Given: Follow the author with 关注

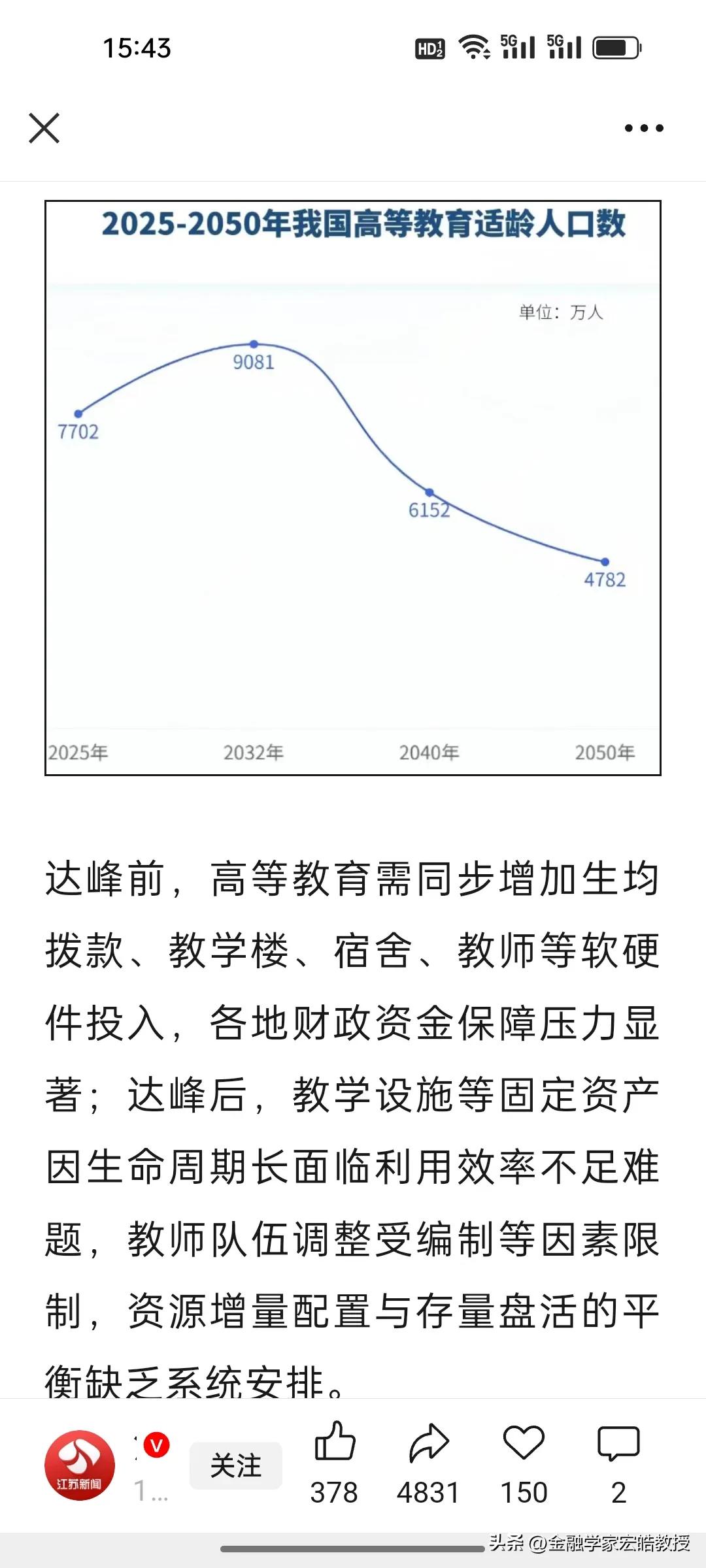Looking at the screenshot, I should (236, 1465).
